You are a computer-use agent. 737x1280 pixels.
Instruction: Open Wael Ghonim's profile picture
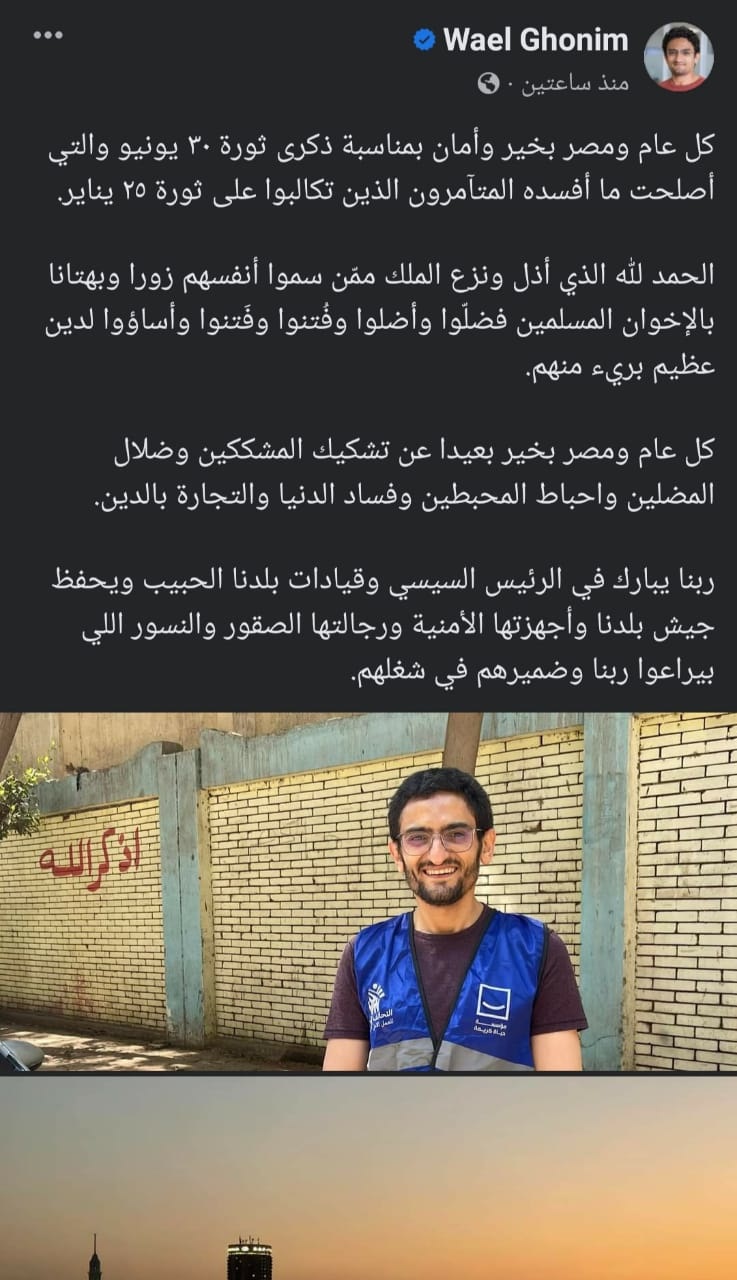(677, 56)
